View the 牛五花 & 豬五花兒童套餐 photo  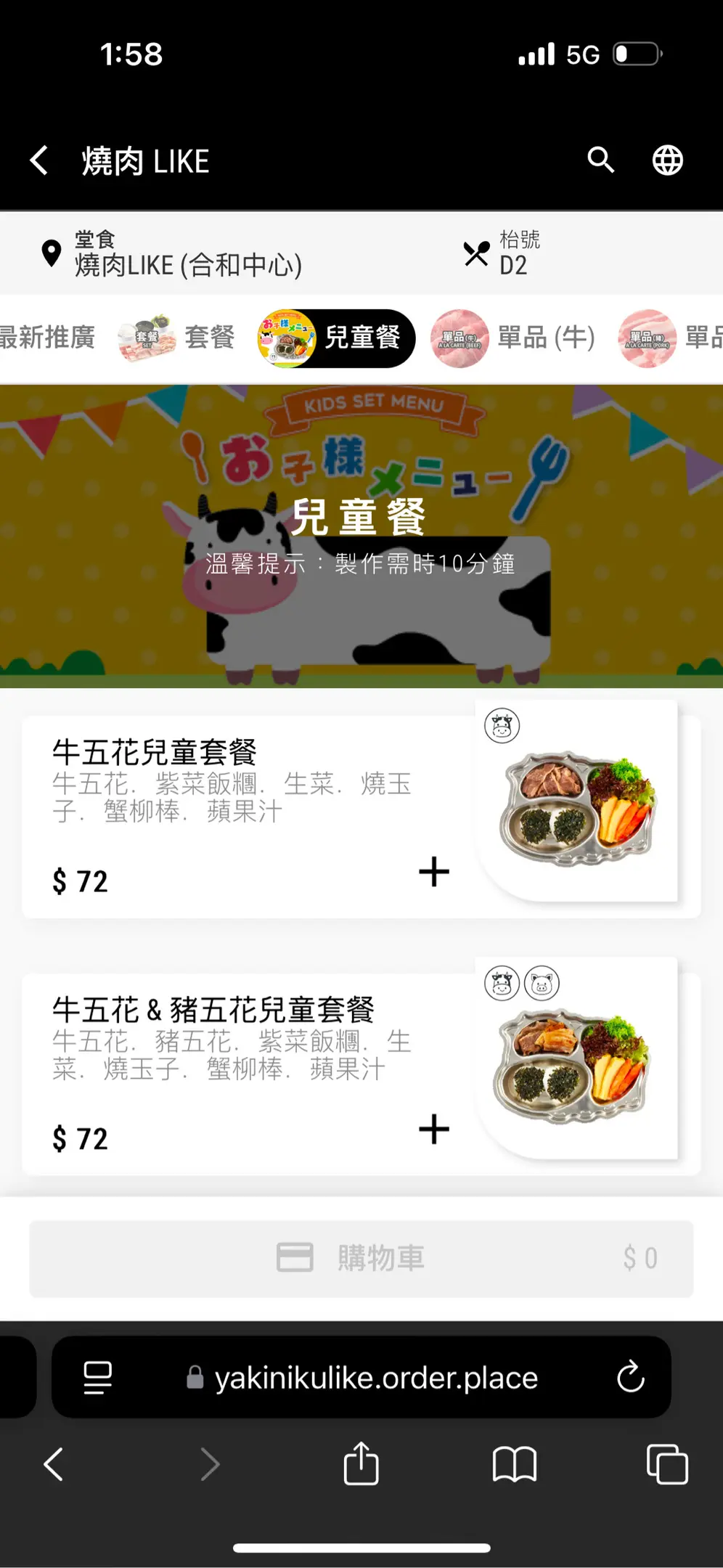(x=576, y=1060)
